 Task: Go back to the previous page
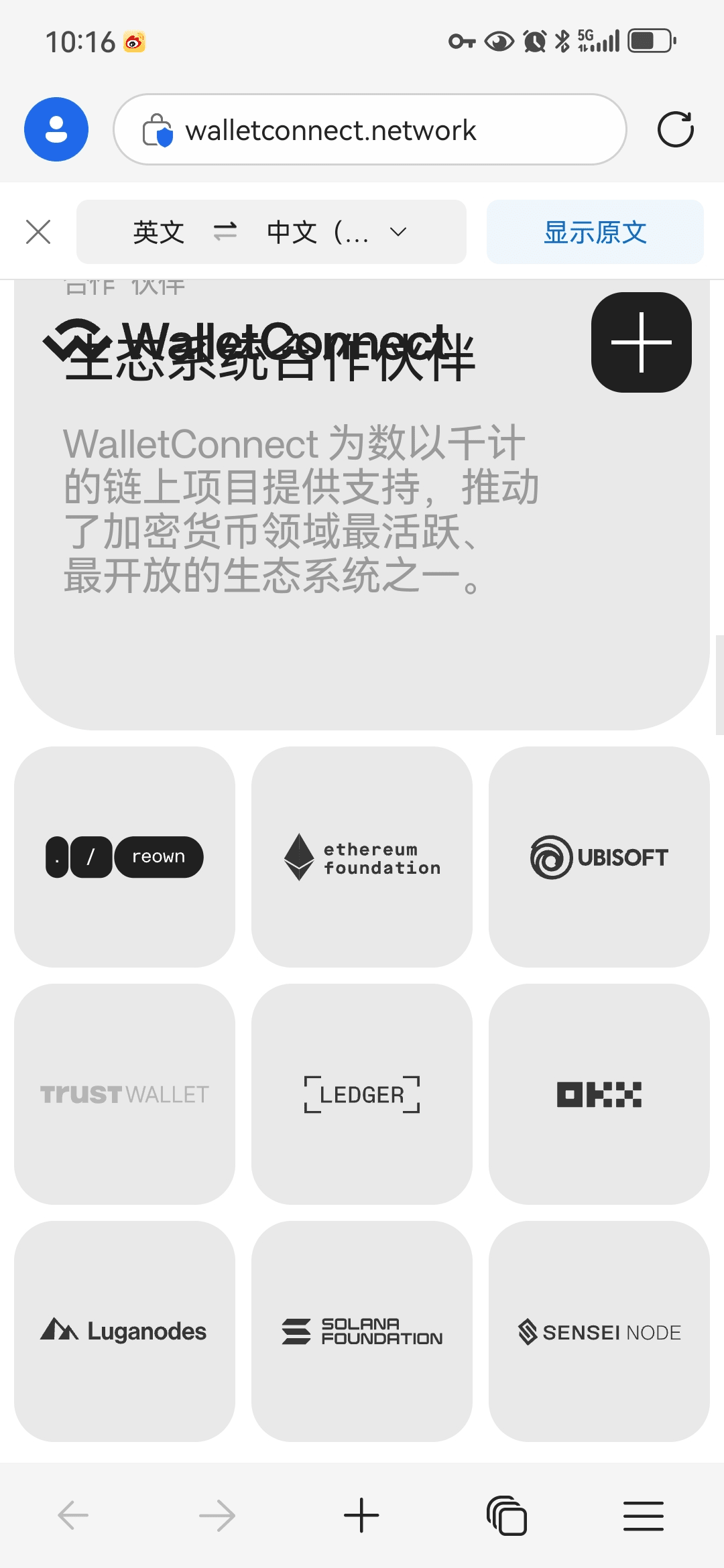(x=73, y=1515)
